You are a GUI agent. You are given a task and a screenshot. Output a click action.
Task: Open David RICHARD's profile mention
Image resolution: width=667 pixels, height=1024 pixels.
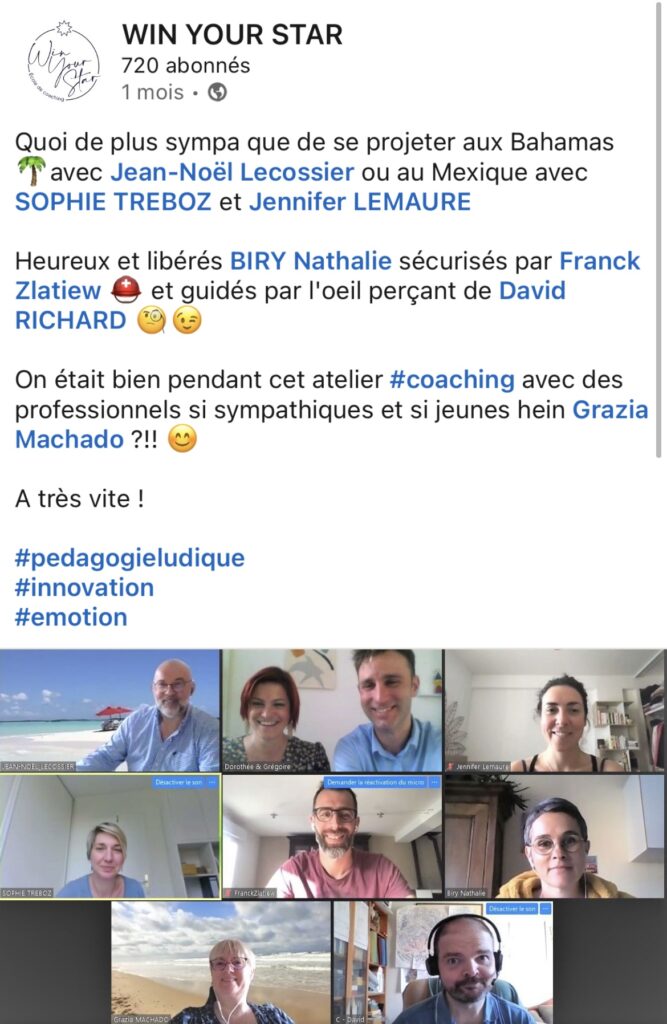tap(532, 291)
